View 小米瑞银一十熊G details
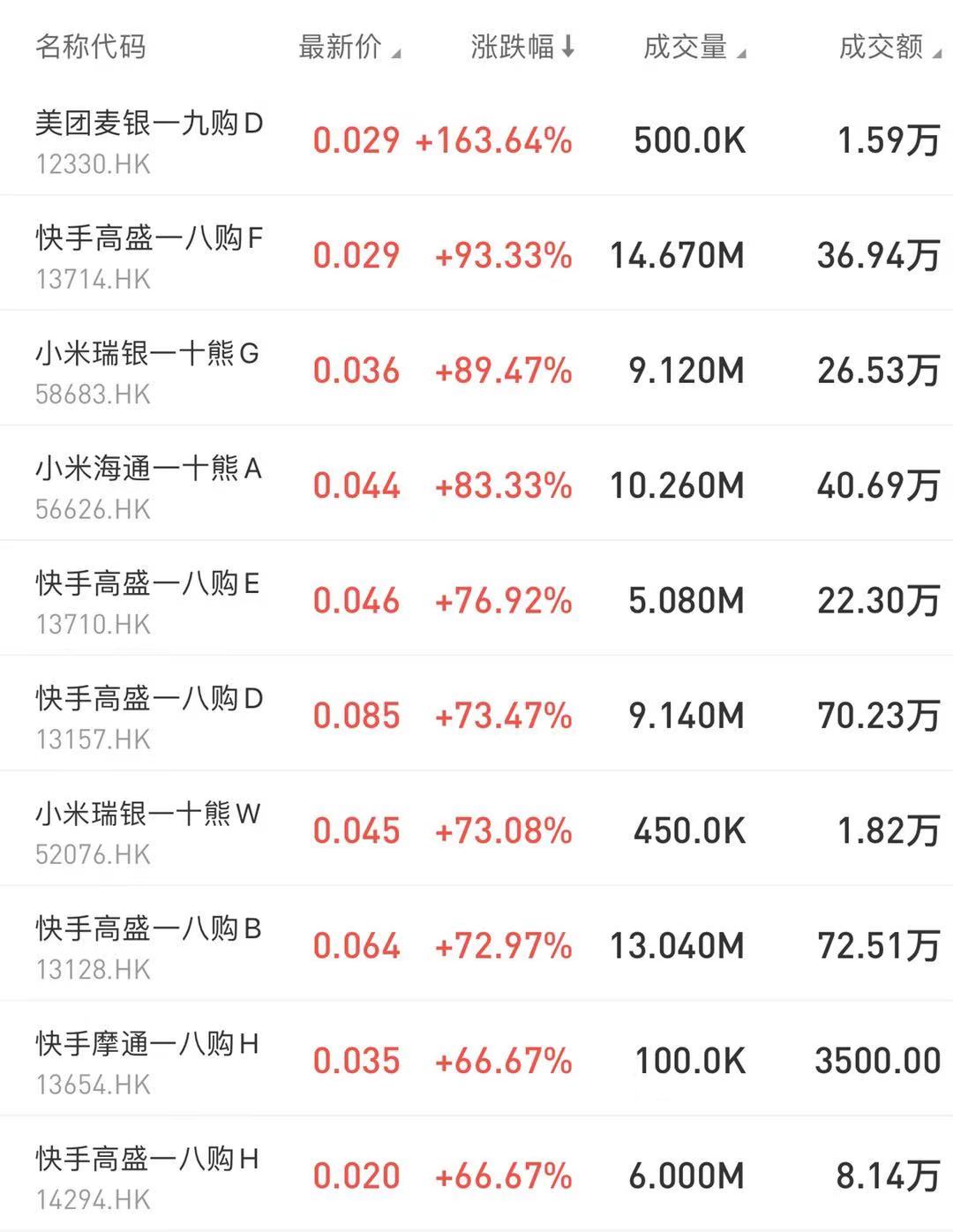The width and height of the screenshot is (953, 1232). (147, 371)
